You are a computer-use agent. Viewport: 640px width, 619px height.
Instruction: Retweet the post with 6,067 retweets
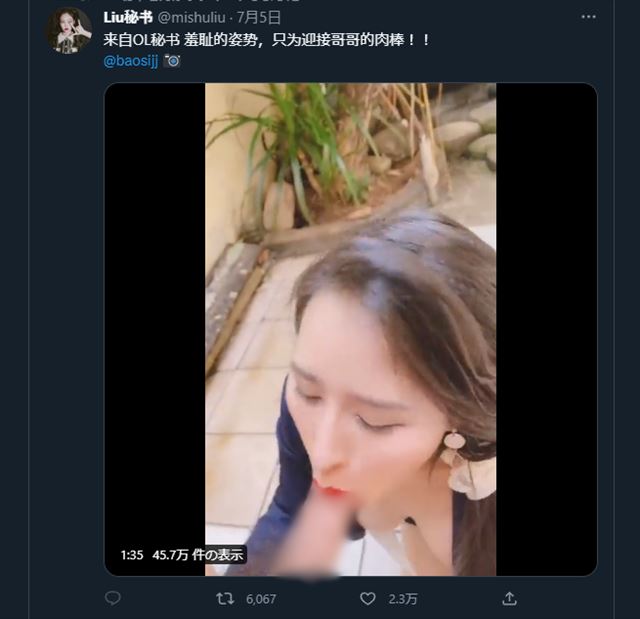[x=226, y=598]
